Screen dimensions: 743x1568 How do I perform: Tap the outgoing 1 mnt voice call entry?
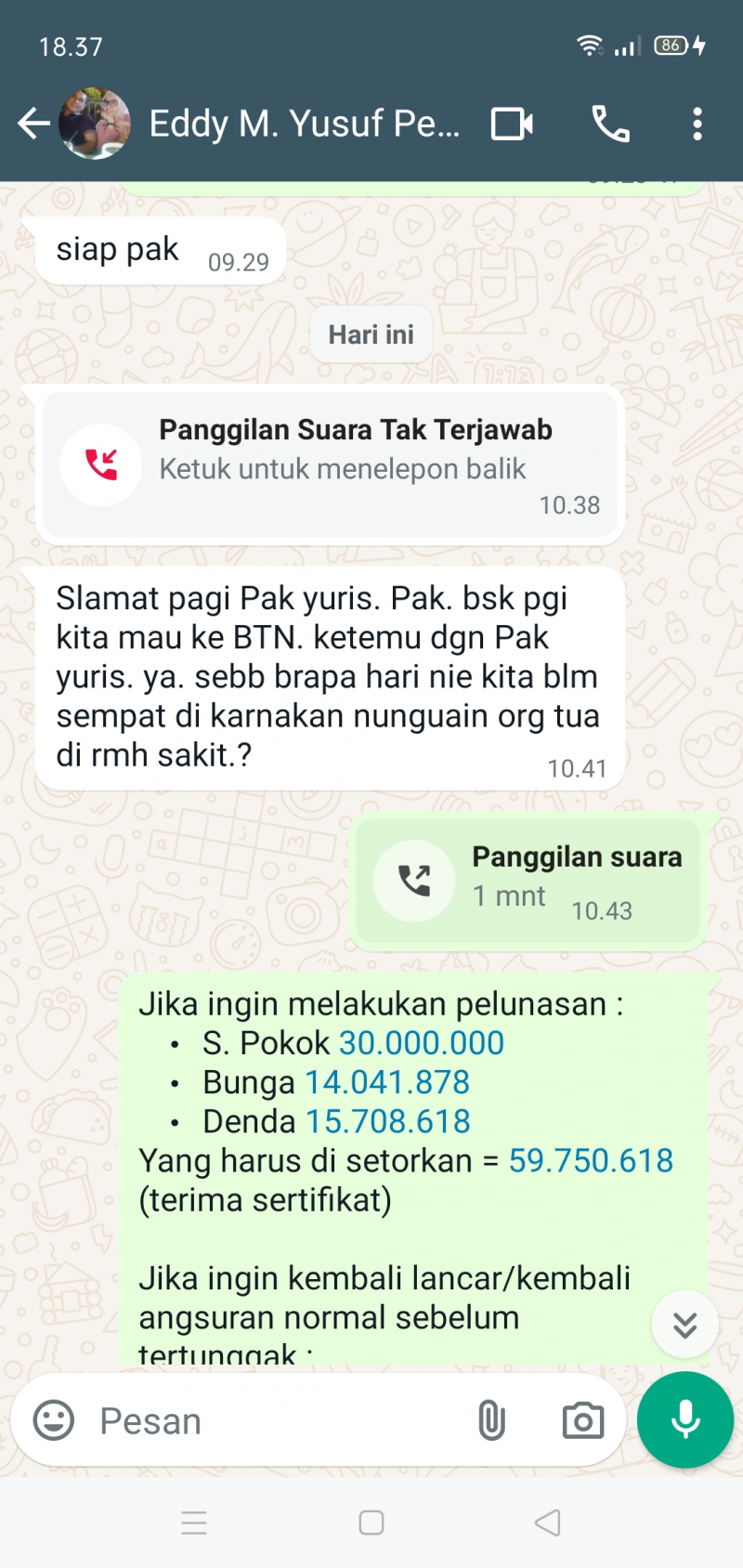528,881
